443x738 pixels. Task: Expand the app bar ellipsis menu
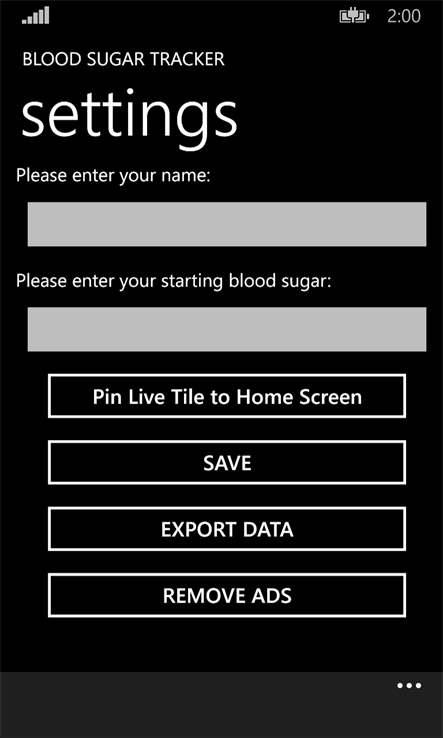[409, 686]
